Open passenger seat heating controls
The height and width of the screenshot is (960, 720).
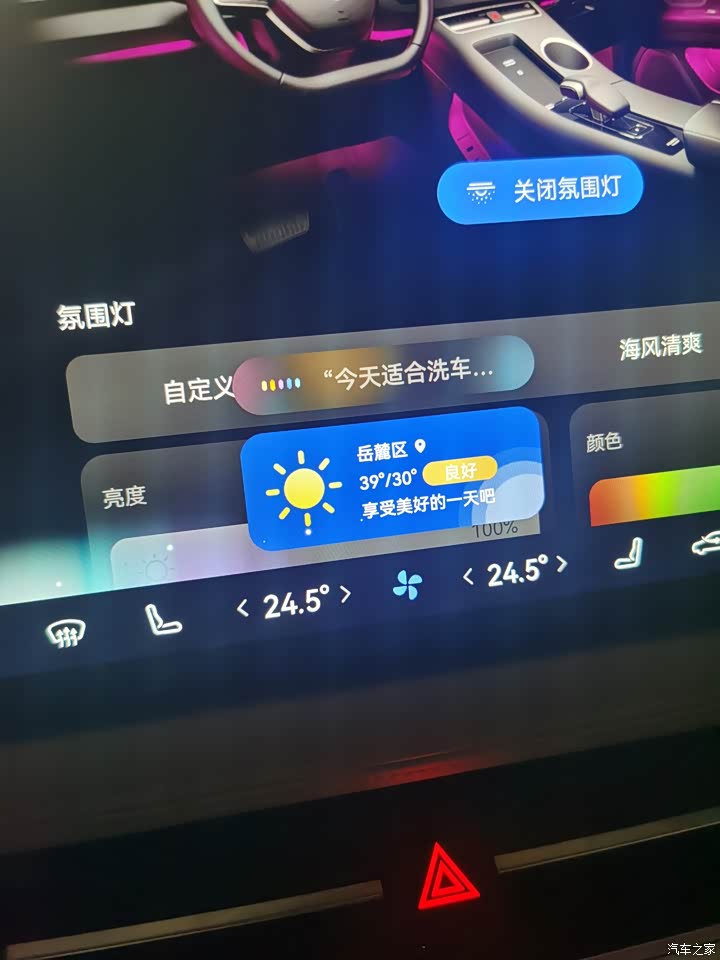[x=630, y=552]
